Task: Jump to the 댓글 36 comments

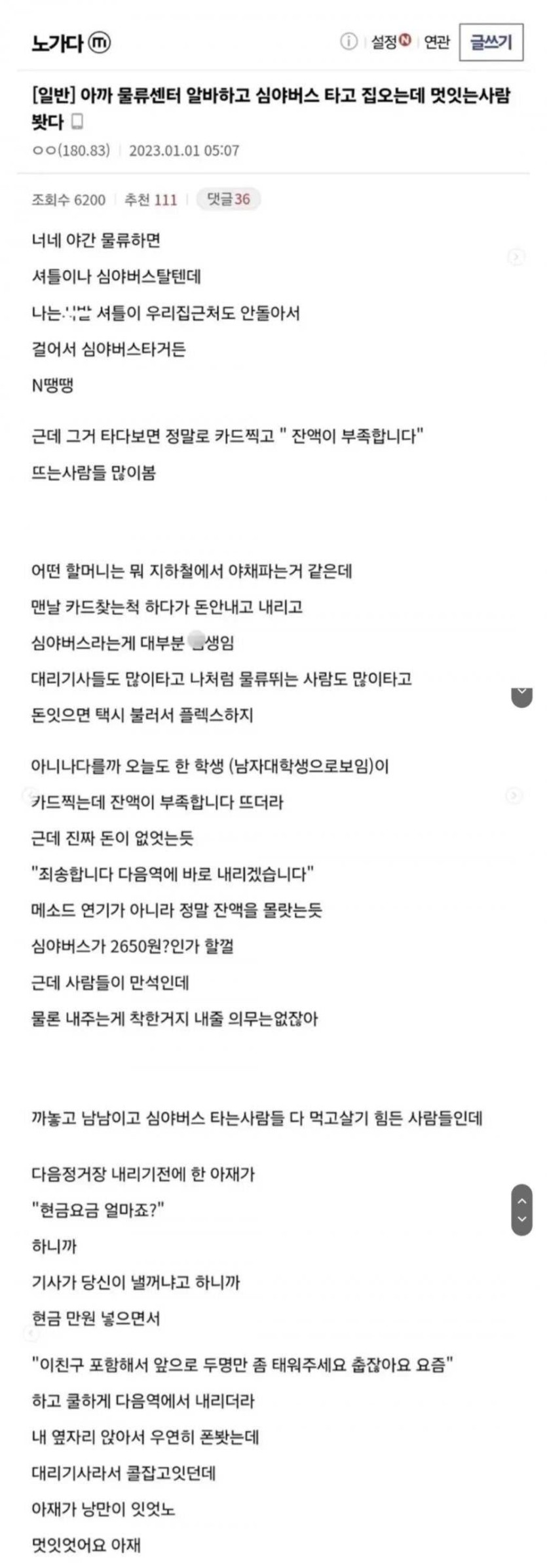Action: click(228, 199)
